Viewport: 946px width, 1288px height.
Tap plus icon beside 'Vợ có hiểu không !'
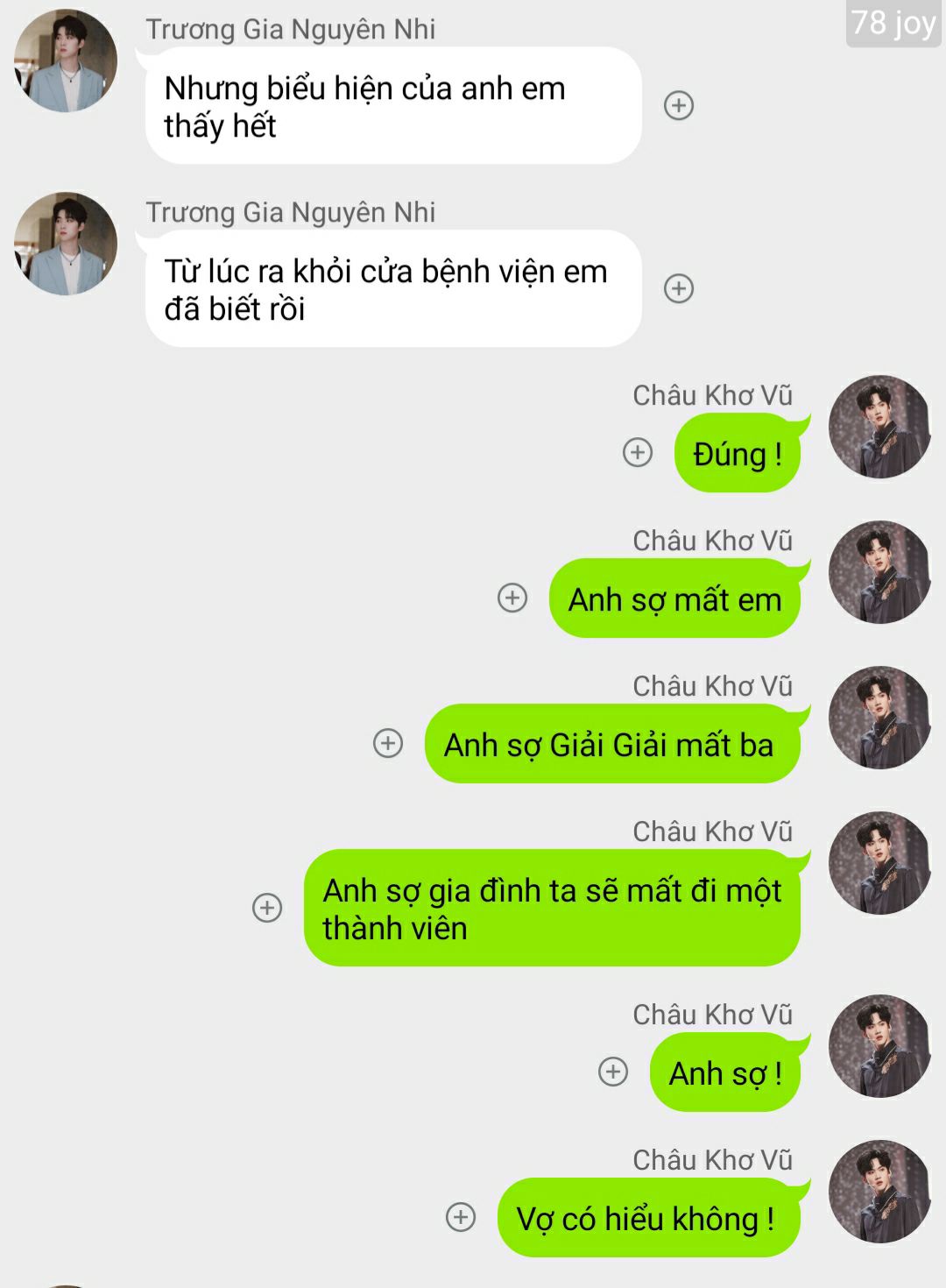(x=461, y=1216)
